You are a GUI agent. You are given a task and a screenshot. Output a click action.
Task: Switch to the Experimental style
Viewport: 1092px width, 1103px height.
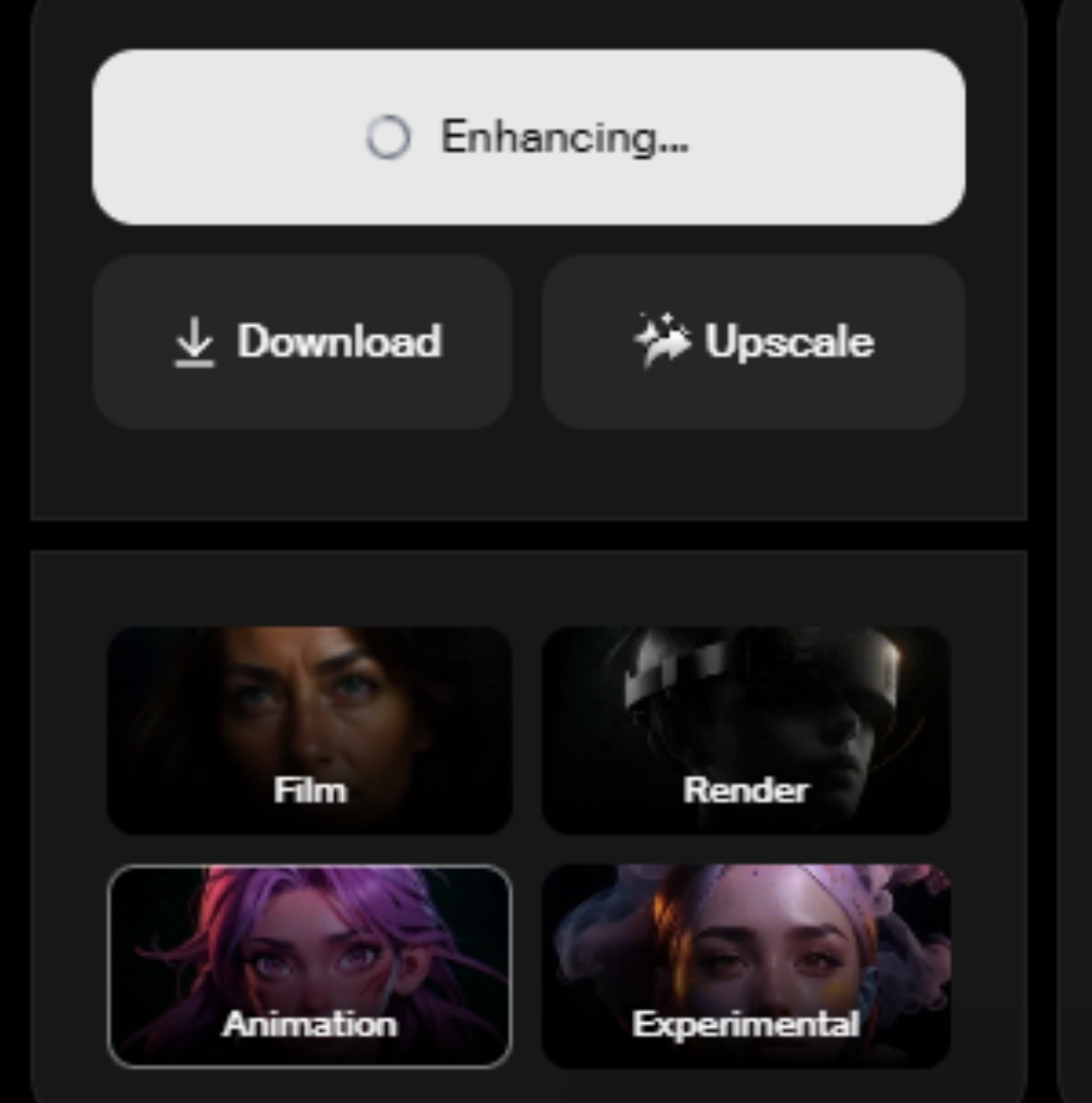click(x=745, y=966)
